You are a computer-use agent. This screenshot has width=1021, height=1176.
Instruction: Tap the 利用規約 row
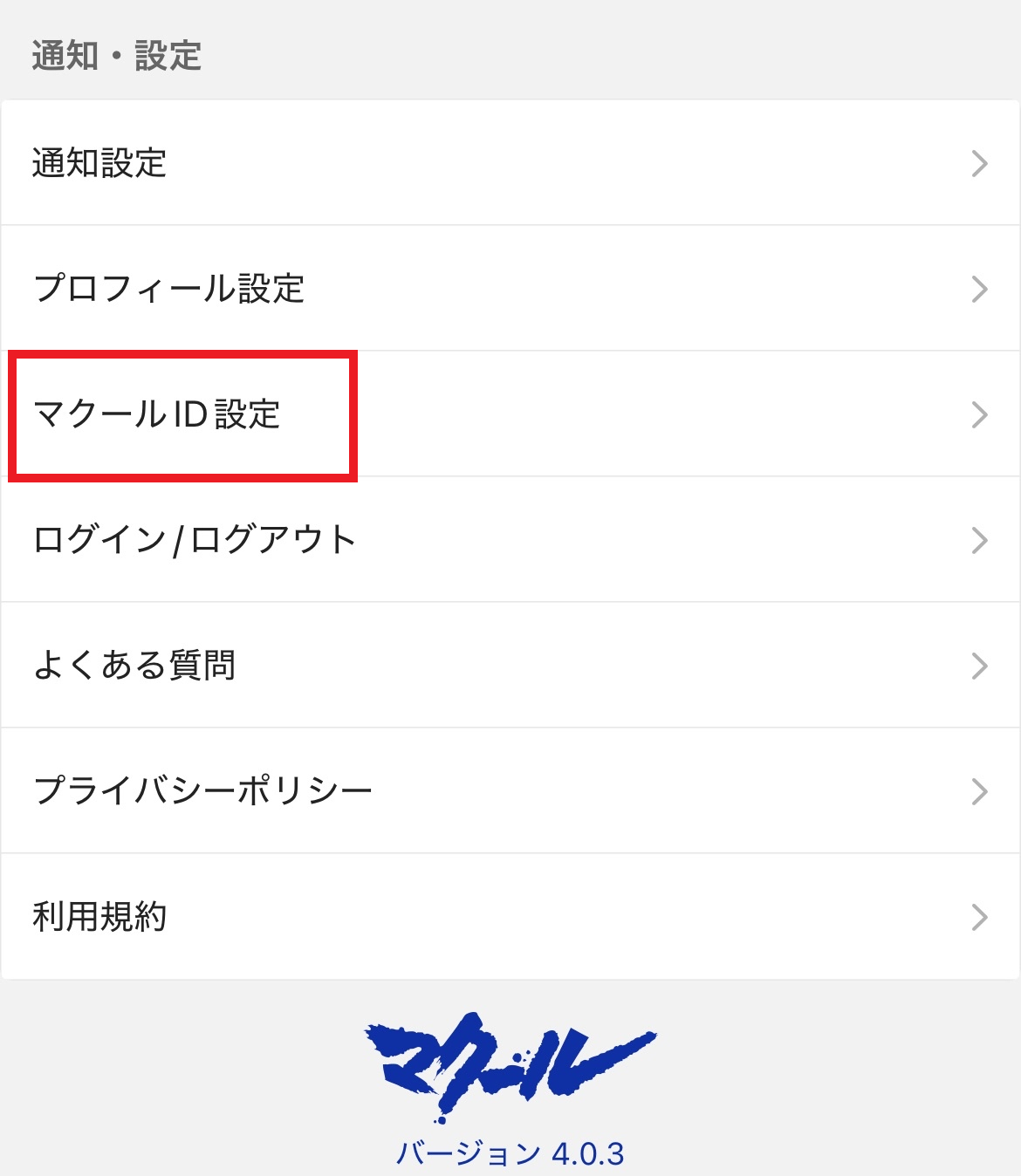[510, 917]
